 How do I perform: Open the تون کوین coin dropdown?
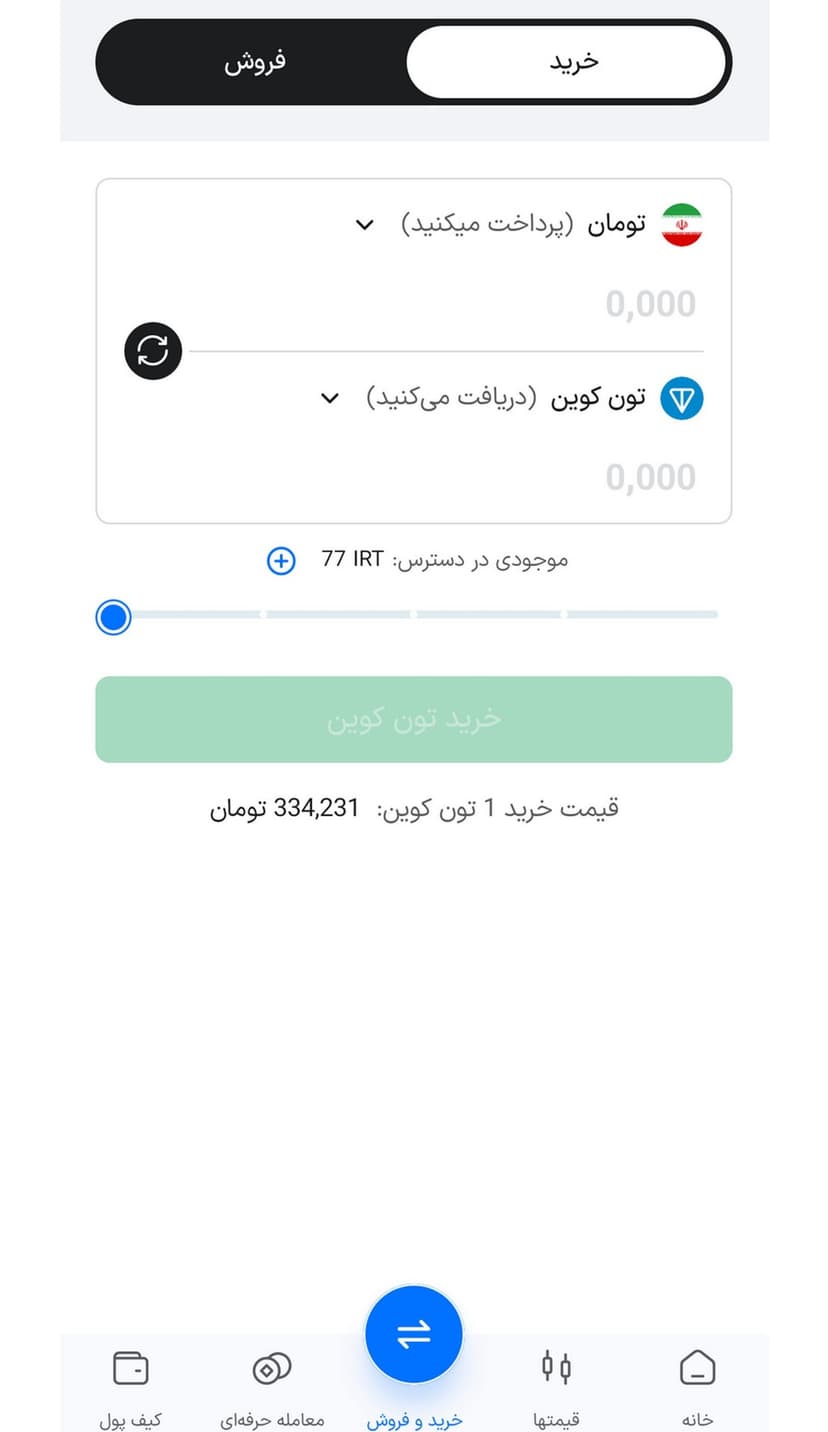[x=330, y=398]
